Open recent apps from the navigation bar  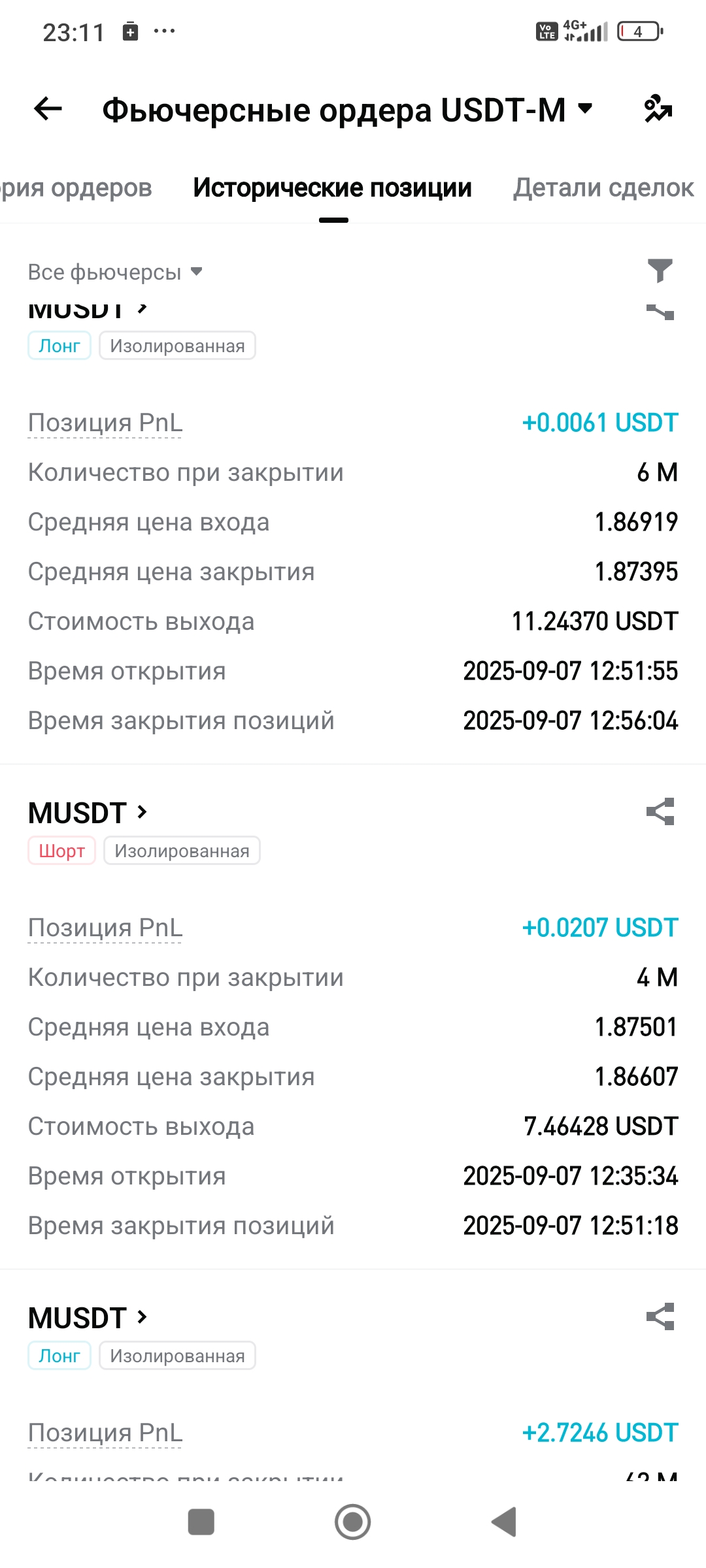pos(201,1522)
